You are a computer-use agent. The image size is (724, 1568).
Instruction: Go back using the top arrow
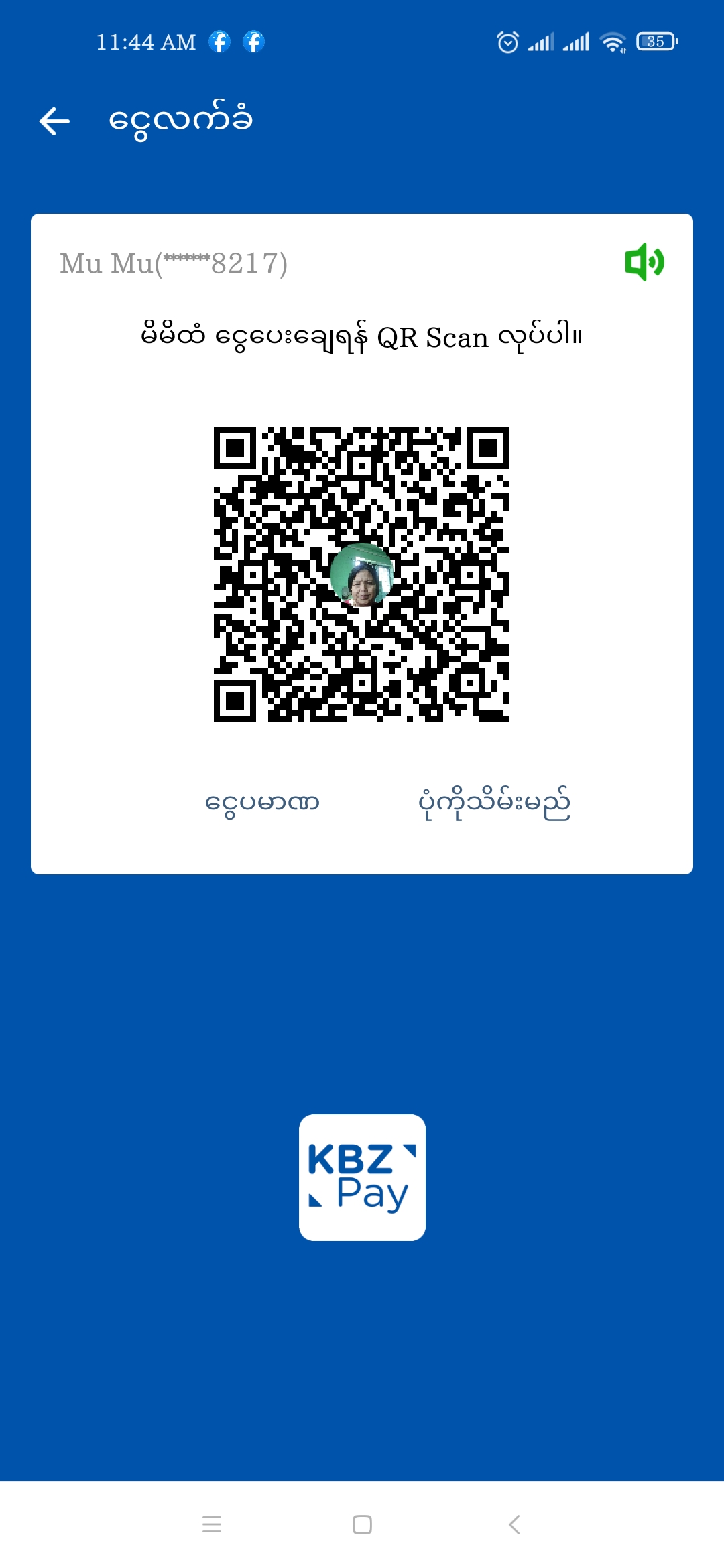(x=54, y=121)
